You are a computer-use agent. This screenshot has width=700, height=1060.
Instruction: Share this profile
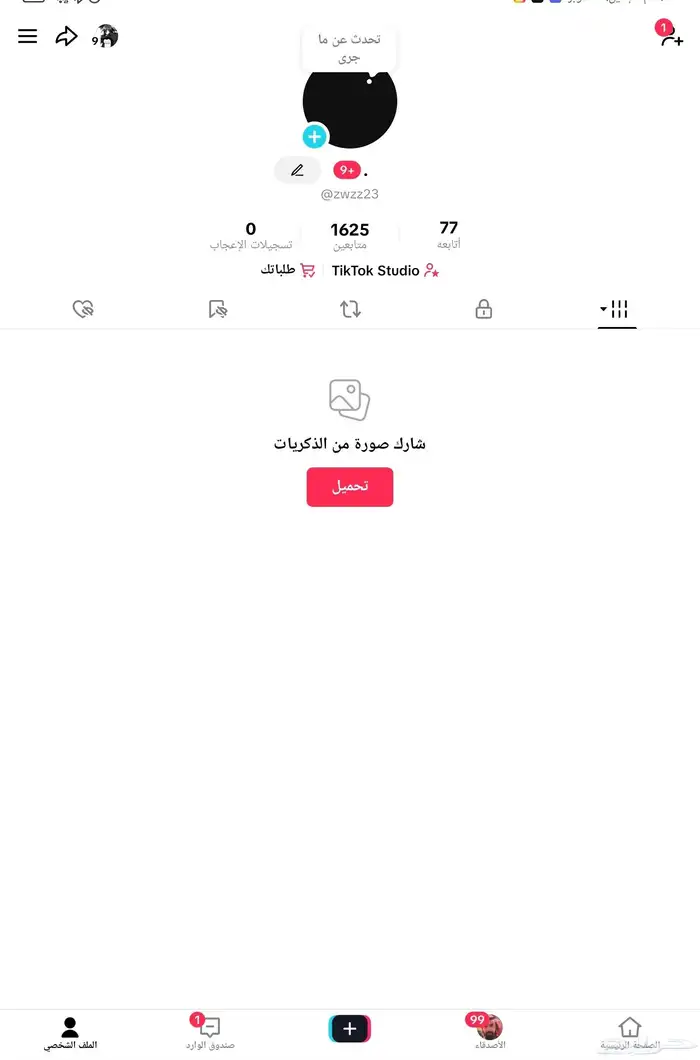tap(66, 37)
